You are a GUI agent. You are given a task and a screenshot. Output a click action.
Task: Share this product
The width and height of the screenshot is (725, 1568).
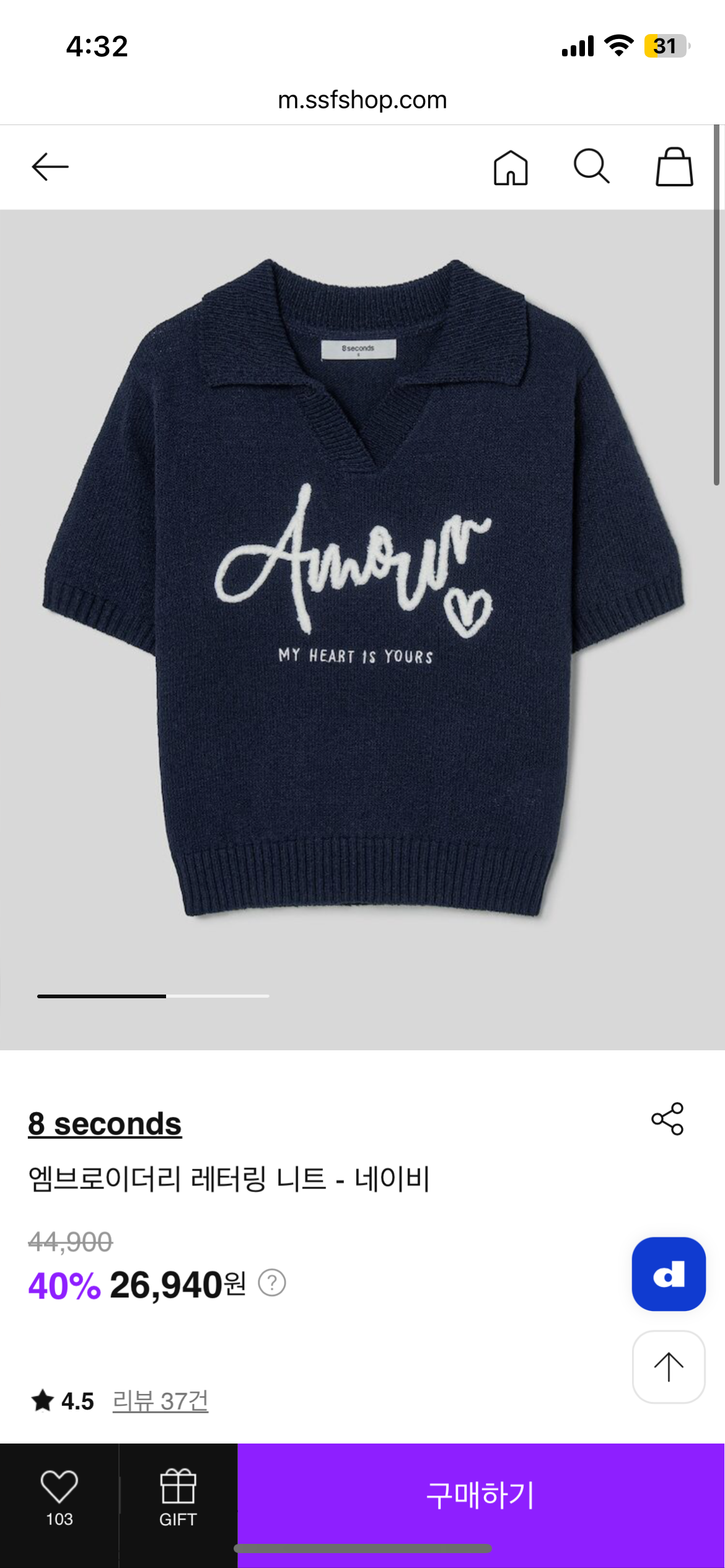[667, 1119]
